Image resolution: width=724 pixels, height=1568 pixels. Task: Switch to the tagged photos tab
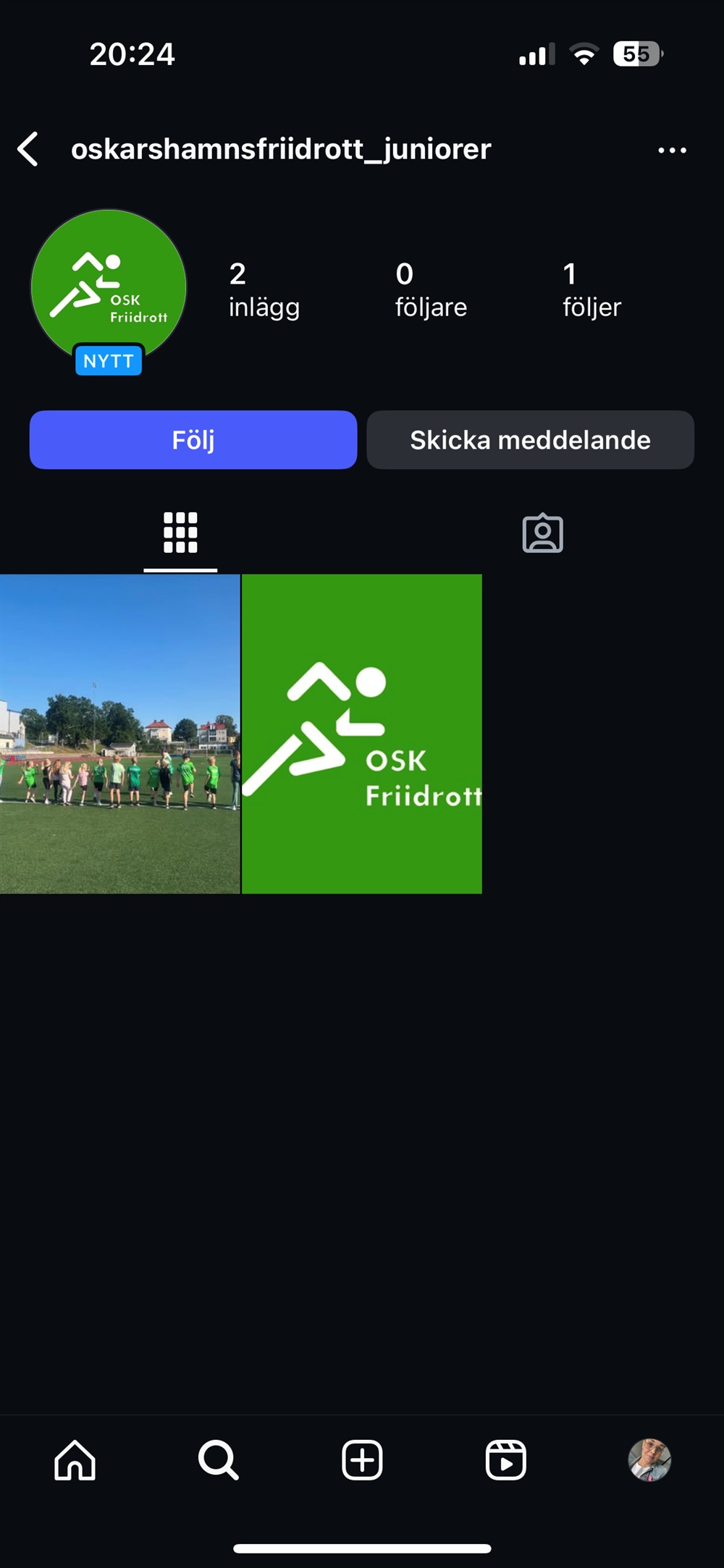coord(542,533)
